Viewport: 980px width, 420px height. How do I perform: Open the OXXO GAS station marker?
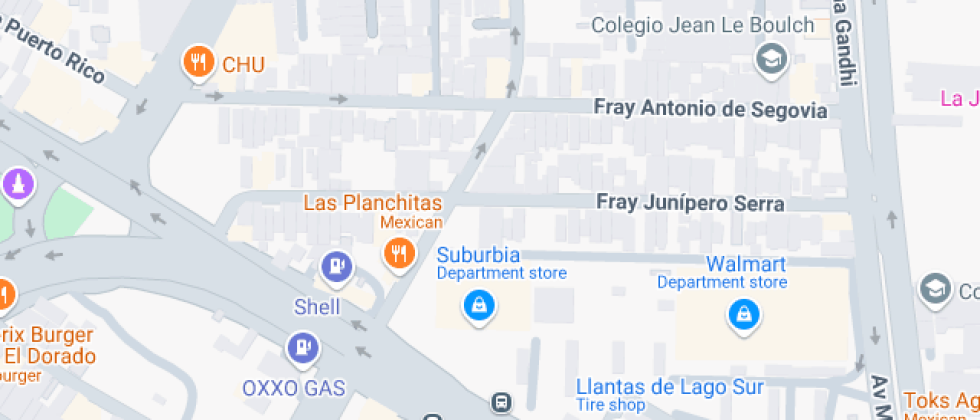pos(302,348)
